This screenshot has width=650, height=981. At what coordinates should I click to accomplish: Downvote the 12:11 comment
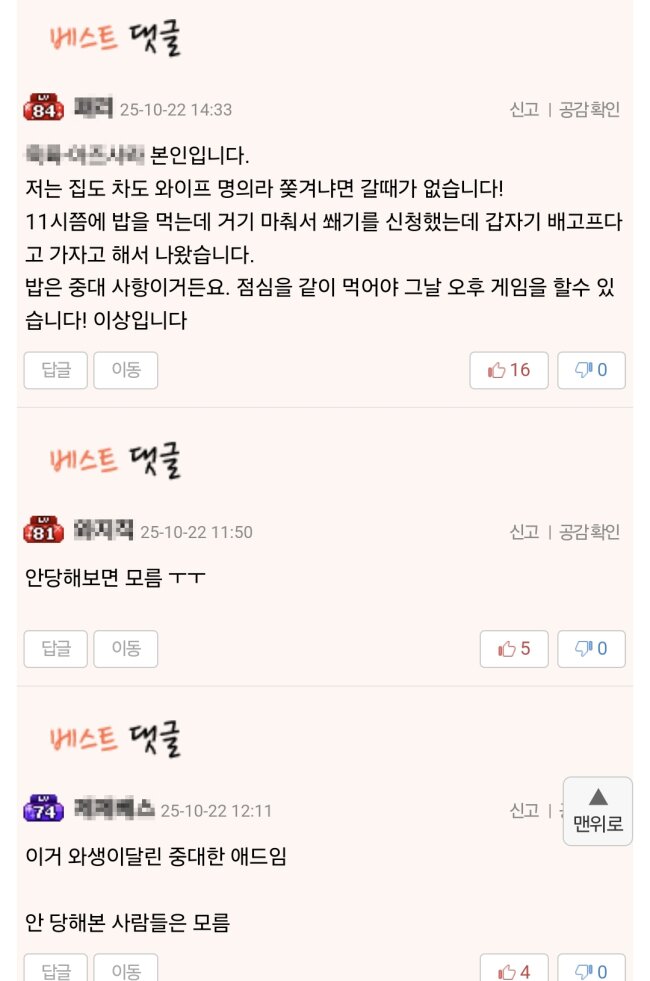591,971
